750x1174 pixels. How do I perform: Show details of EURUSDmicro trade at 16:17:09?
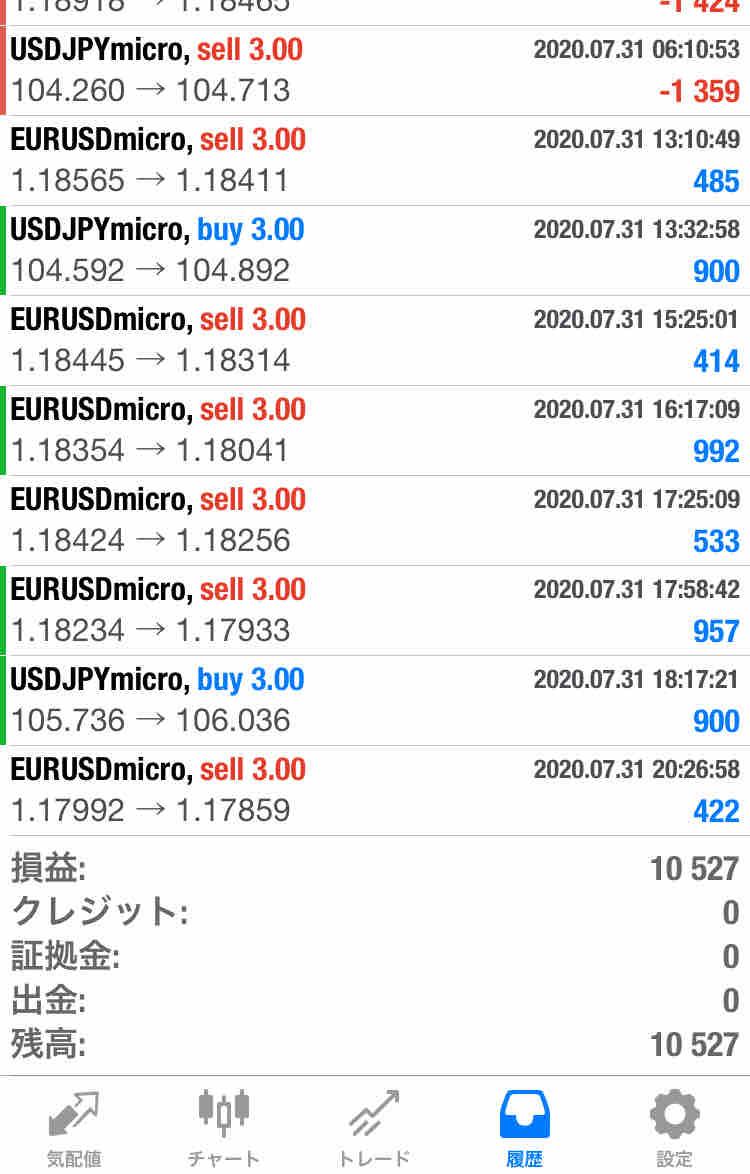(375, 430)
